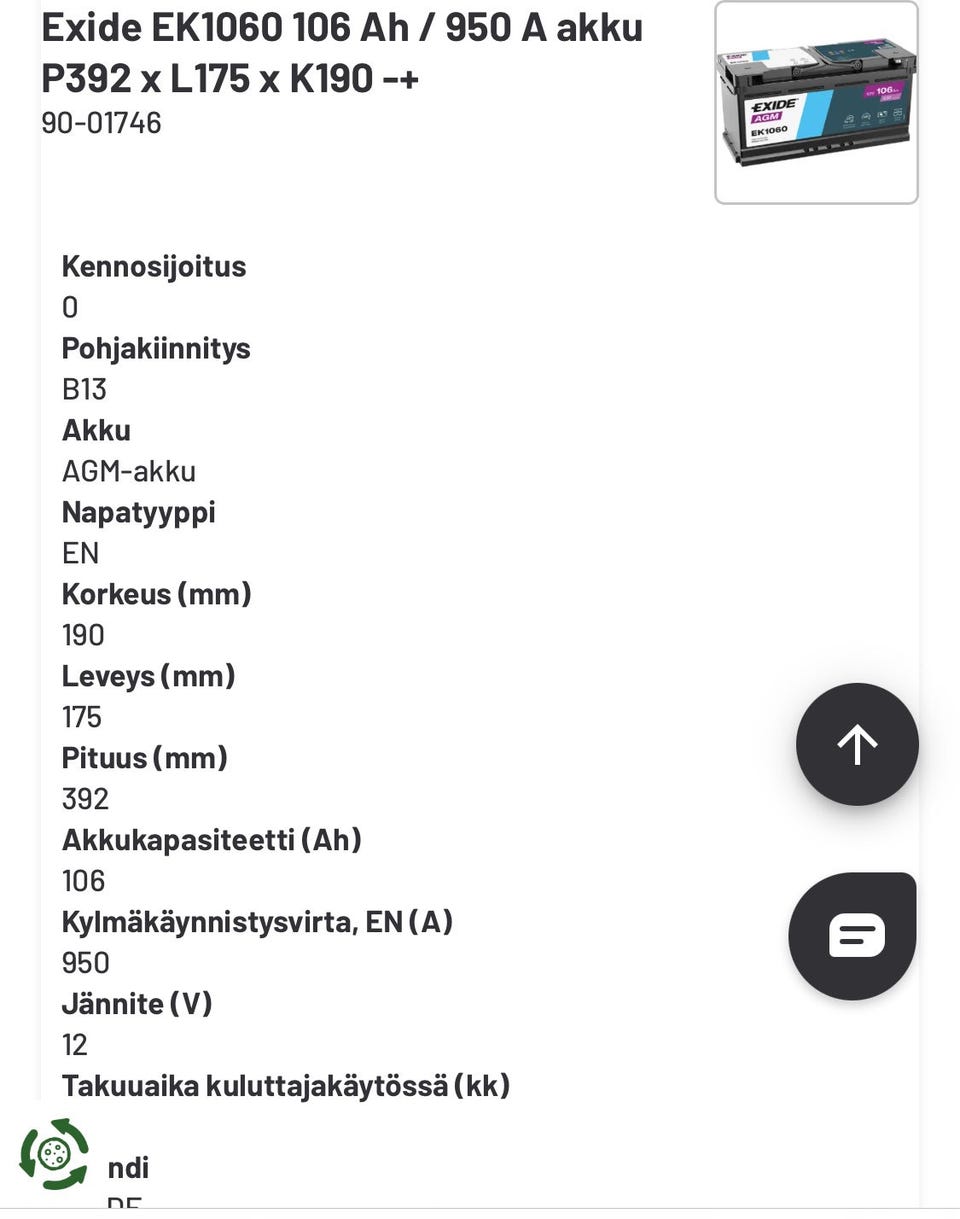Expand the Takuuaika kuluttajakäytössä row
Image resolution: width=960 pixels, height=1219 pixels.
click(286, 1083)
